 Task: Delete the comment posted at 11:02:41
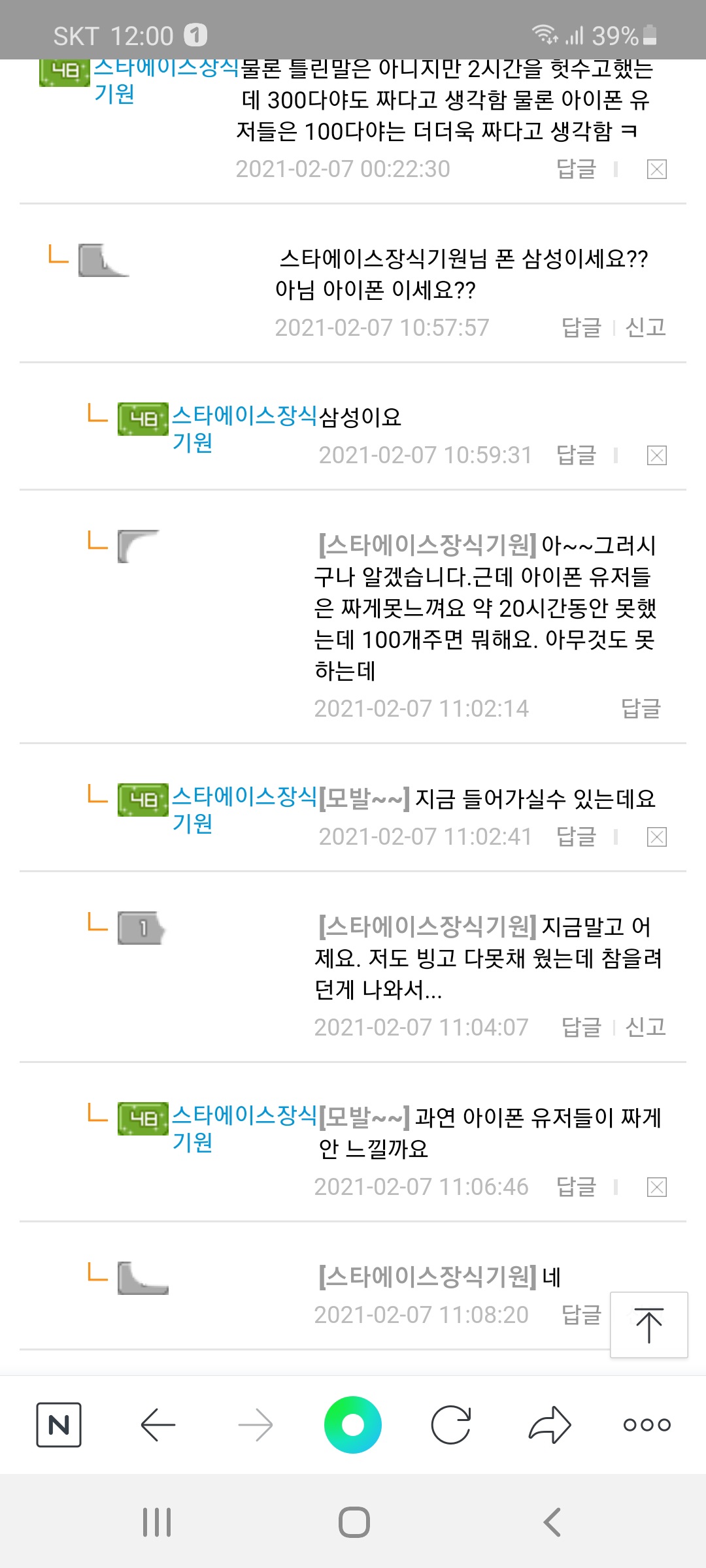[656, 837]
